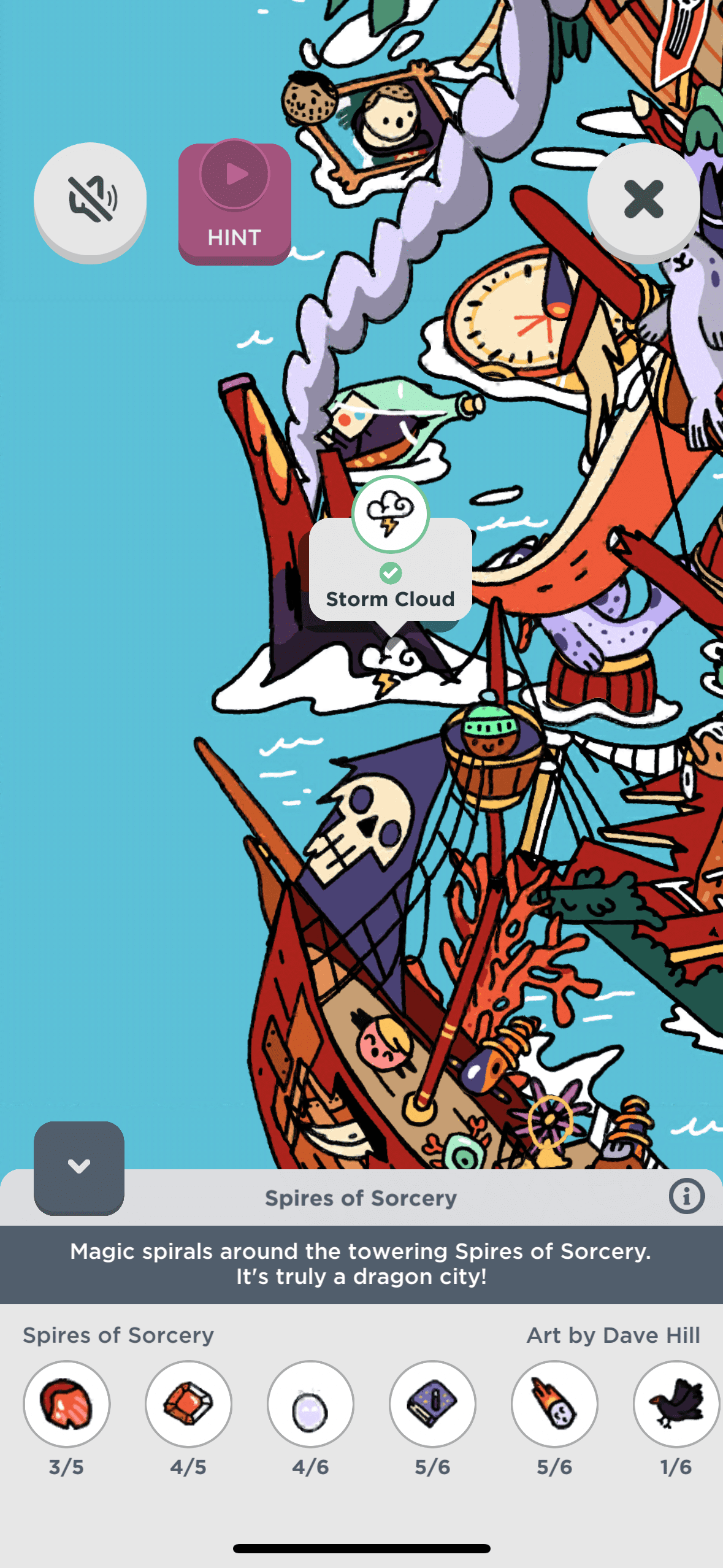Select the crystal orb item 4/6

tap(310, 1403)
